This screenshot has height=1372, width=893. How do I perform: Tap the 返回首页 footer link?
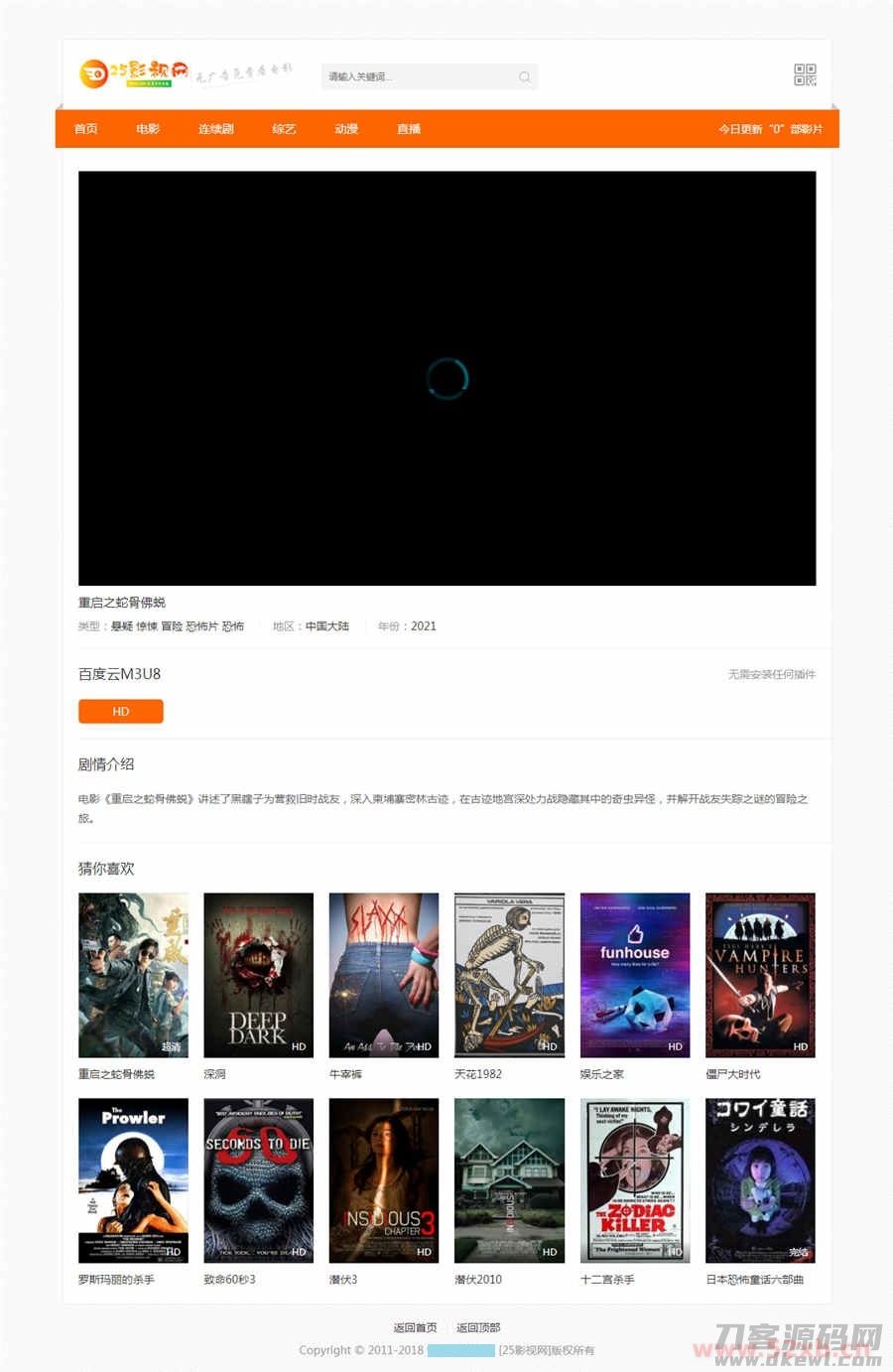pyautogui.click(x=415, y=1327)
